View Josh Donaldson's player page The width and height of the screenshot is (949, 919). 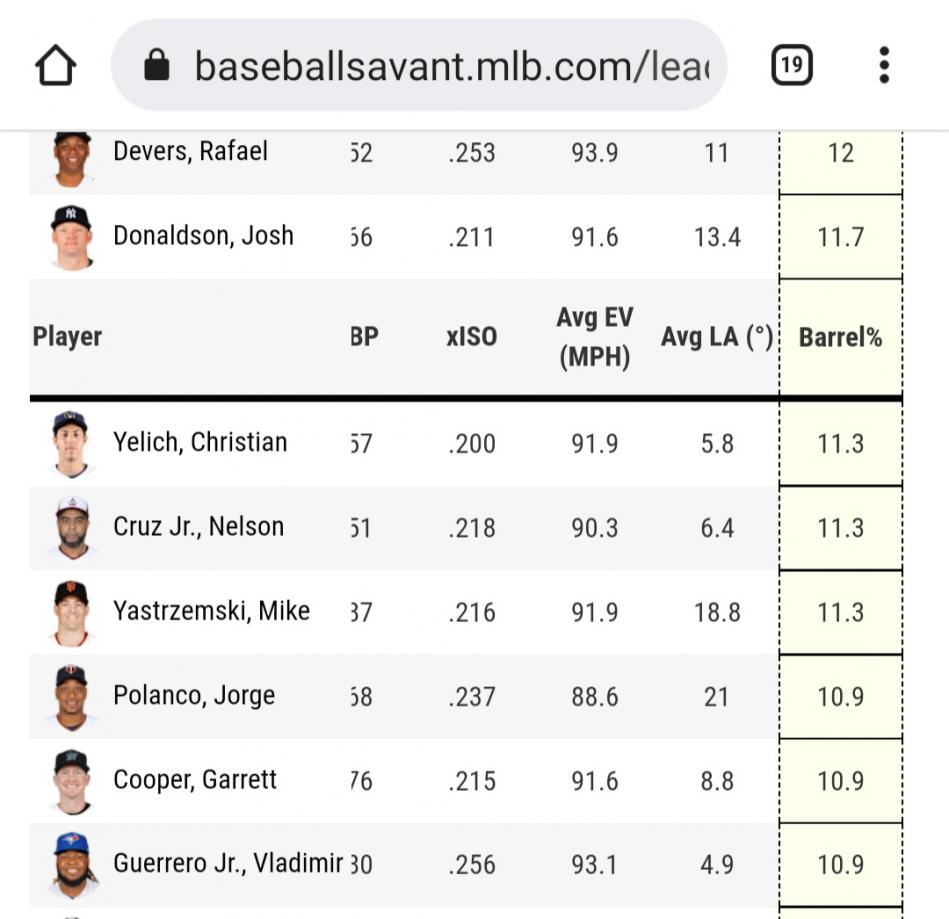(x=203, y=236)
